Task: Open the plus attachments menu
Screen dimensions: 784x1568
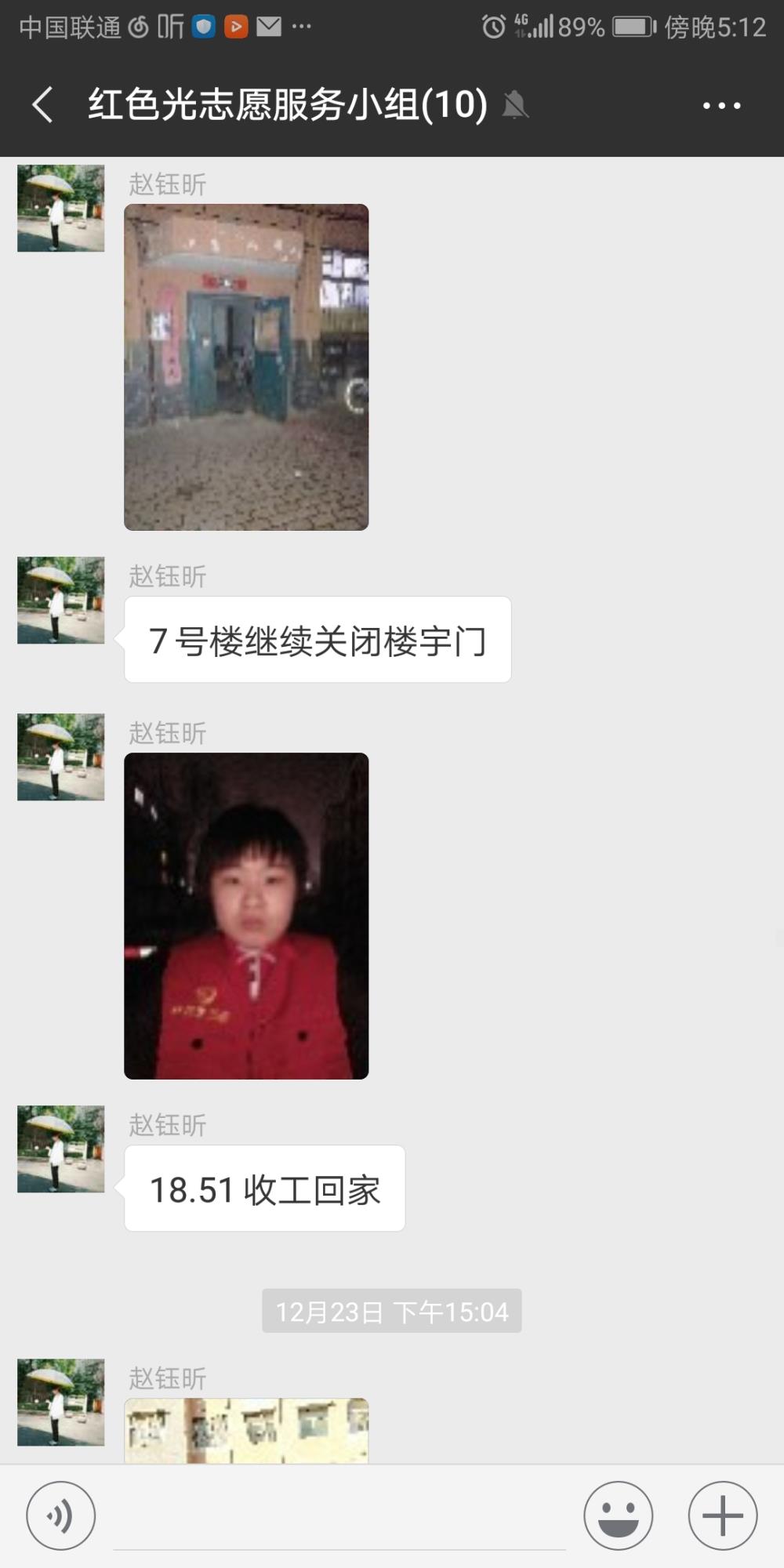Action: 723,1515
